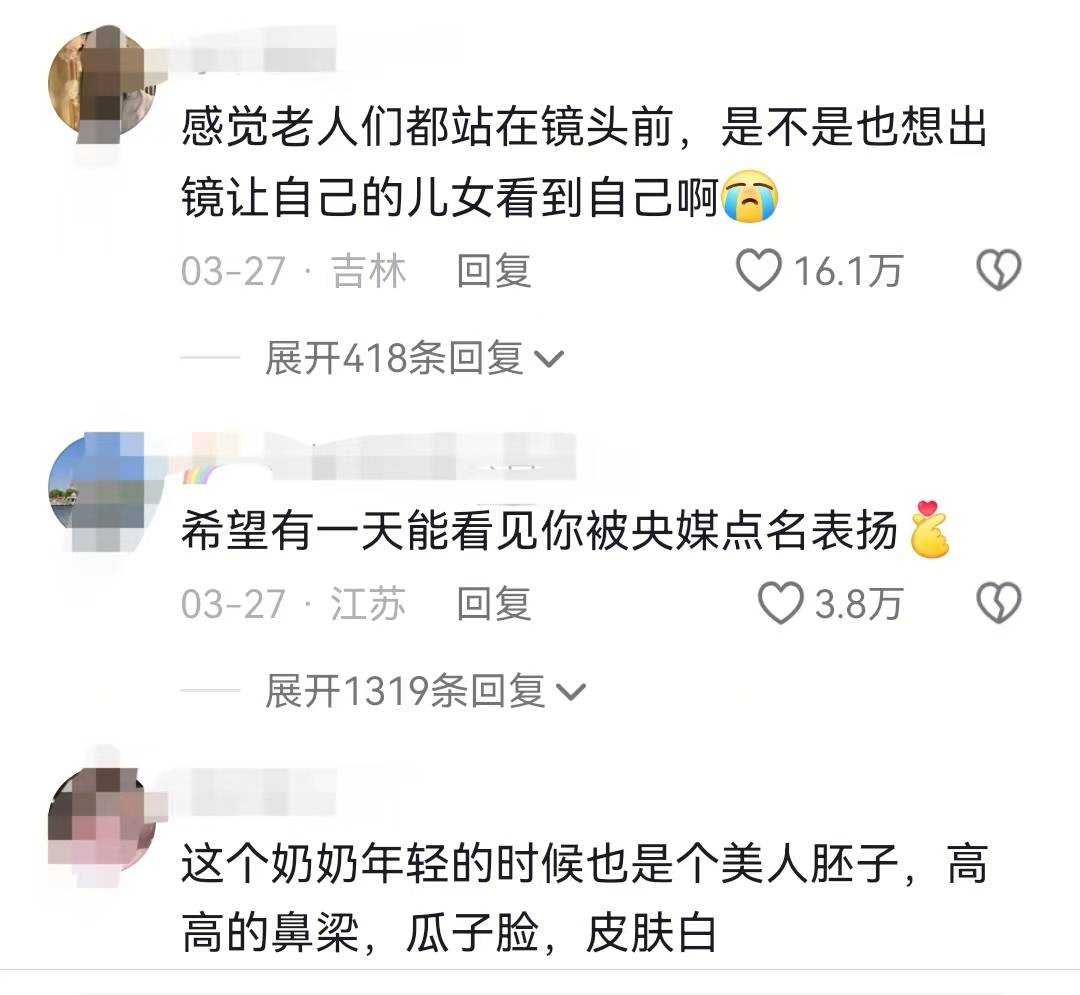Dislike the comment from 江苏
Viewport: 1080px width, 995px height.
(x=997, y=604)
